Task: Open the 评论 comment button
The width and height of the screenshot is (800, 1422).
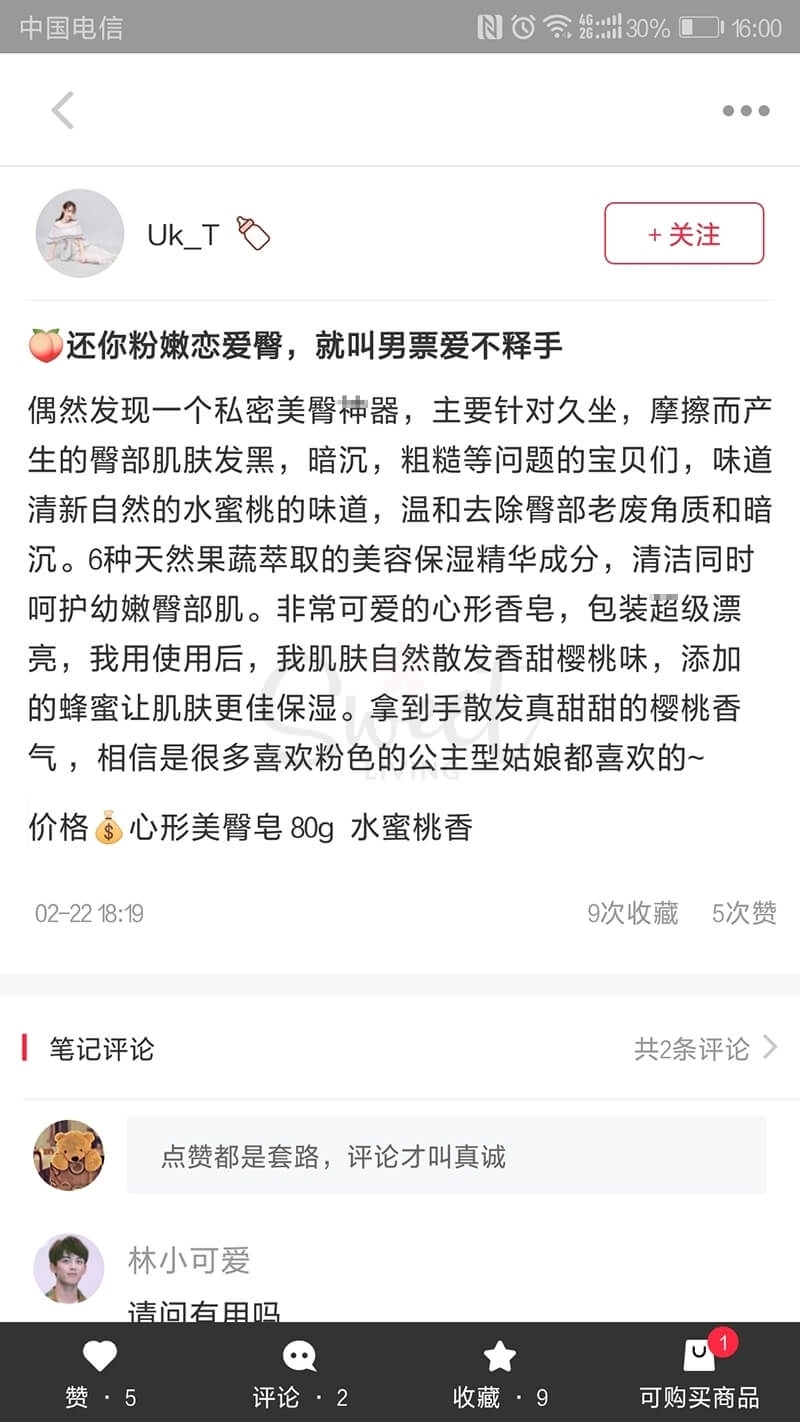Action: click(299, 1373)
